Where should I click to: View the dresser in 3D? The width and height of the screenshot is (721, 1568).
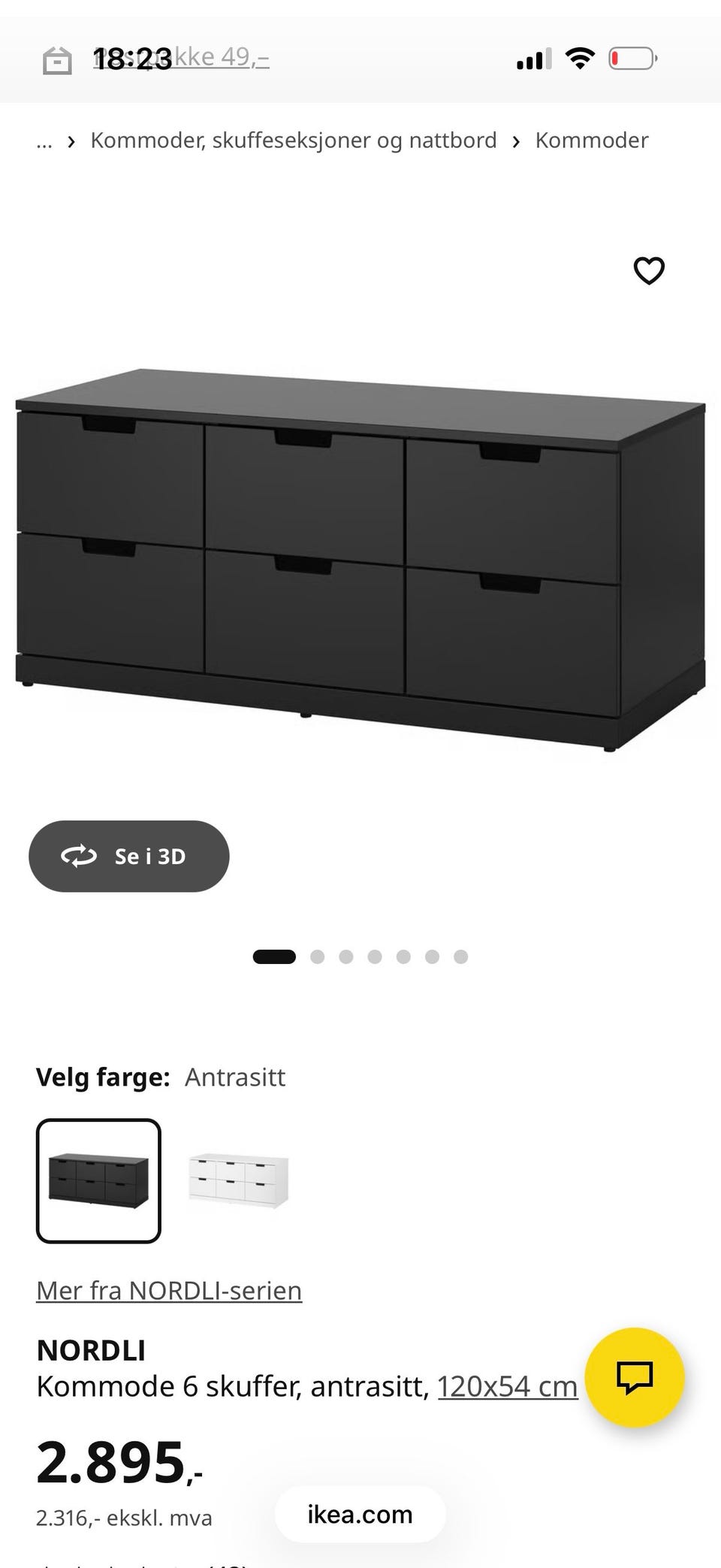click(128, 856)
